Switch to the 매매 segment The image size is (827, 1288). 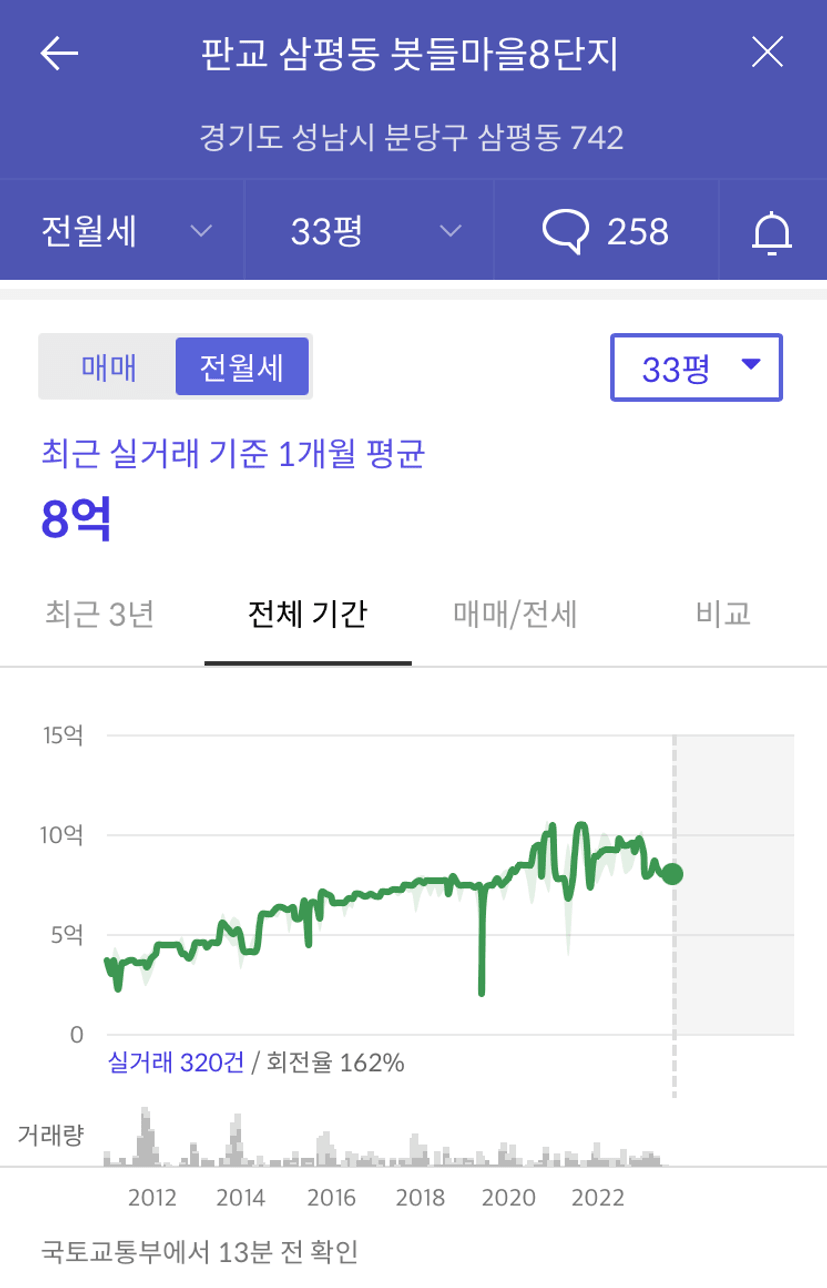(108, 368)
